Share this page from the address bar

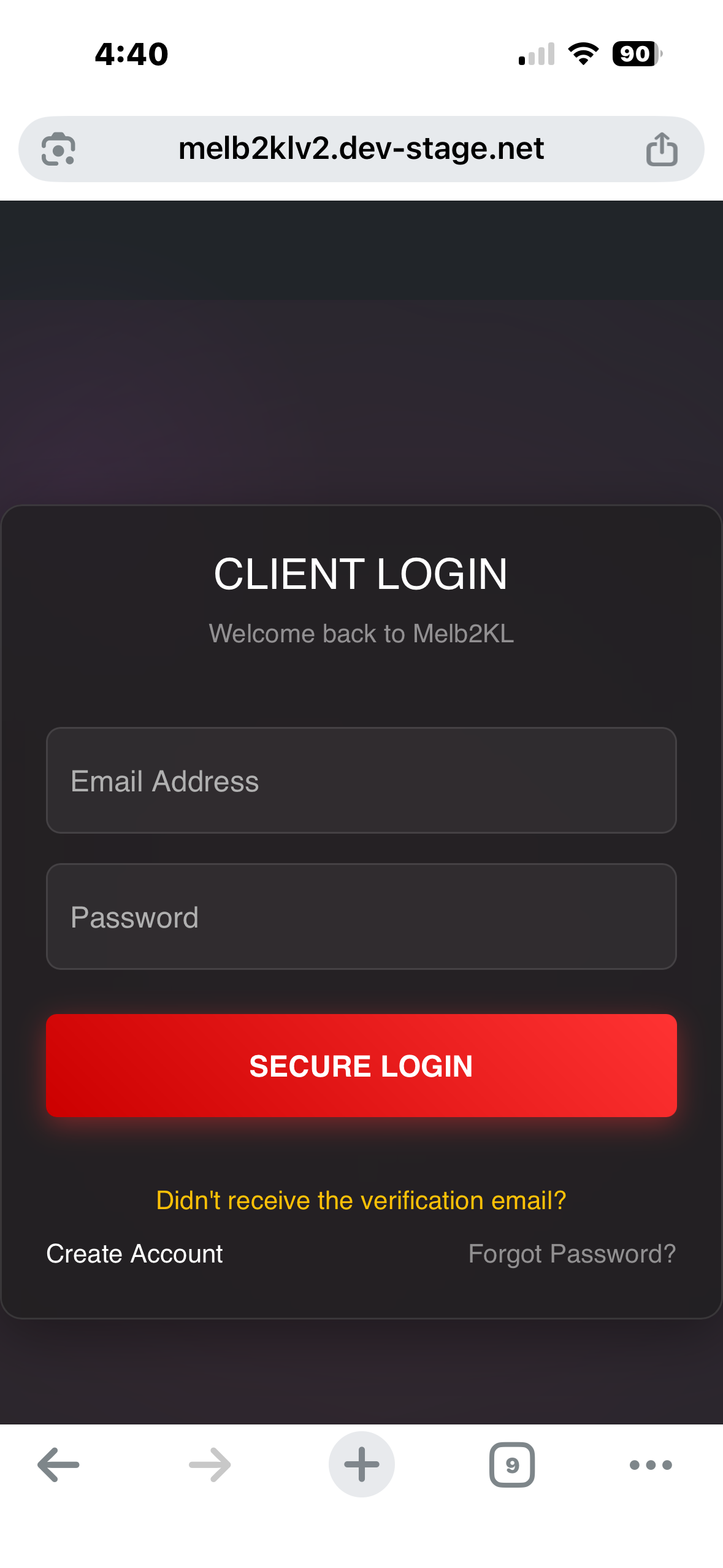662,149
